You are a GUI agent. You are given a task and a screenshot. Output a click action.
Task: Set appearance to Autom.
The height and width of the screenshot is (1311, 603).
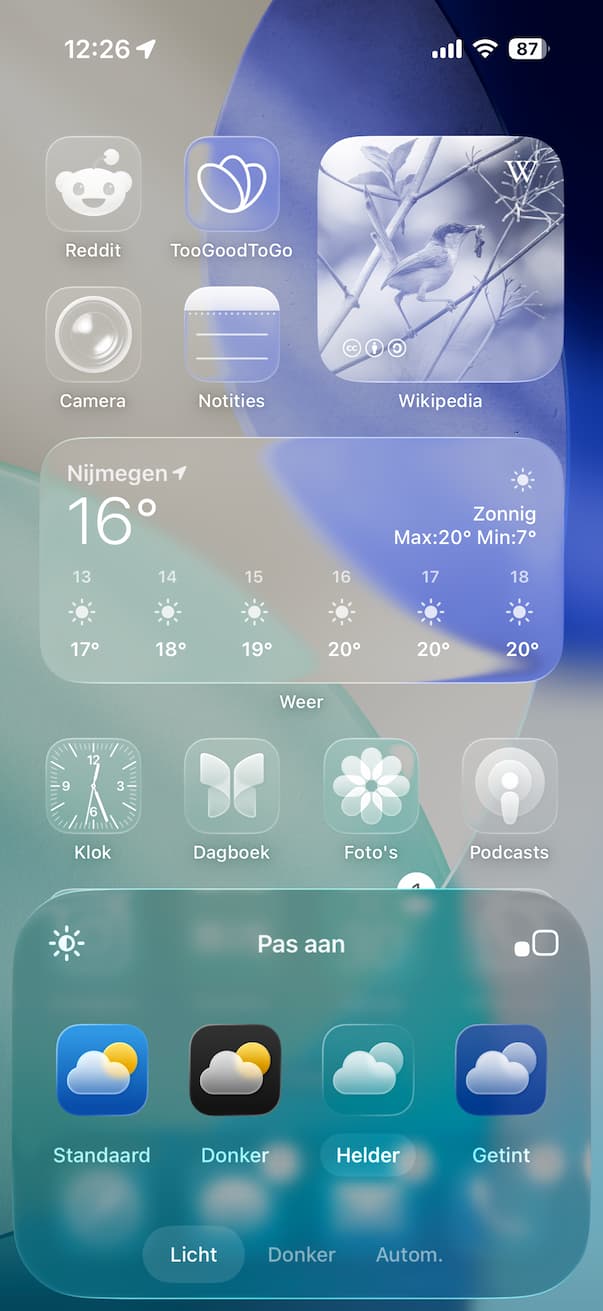(x=409, y=1254)
